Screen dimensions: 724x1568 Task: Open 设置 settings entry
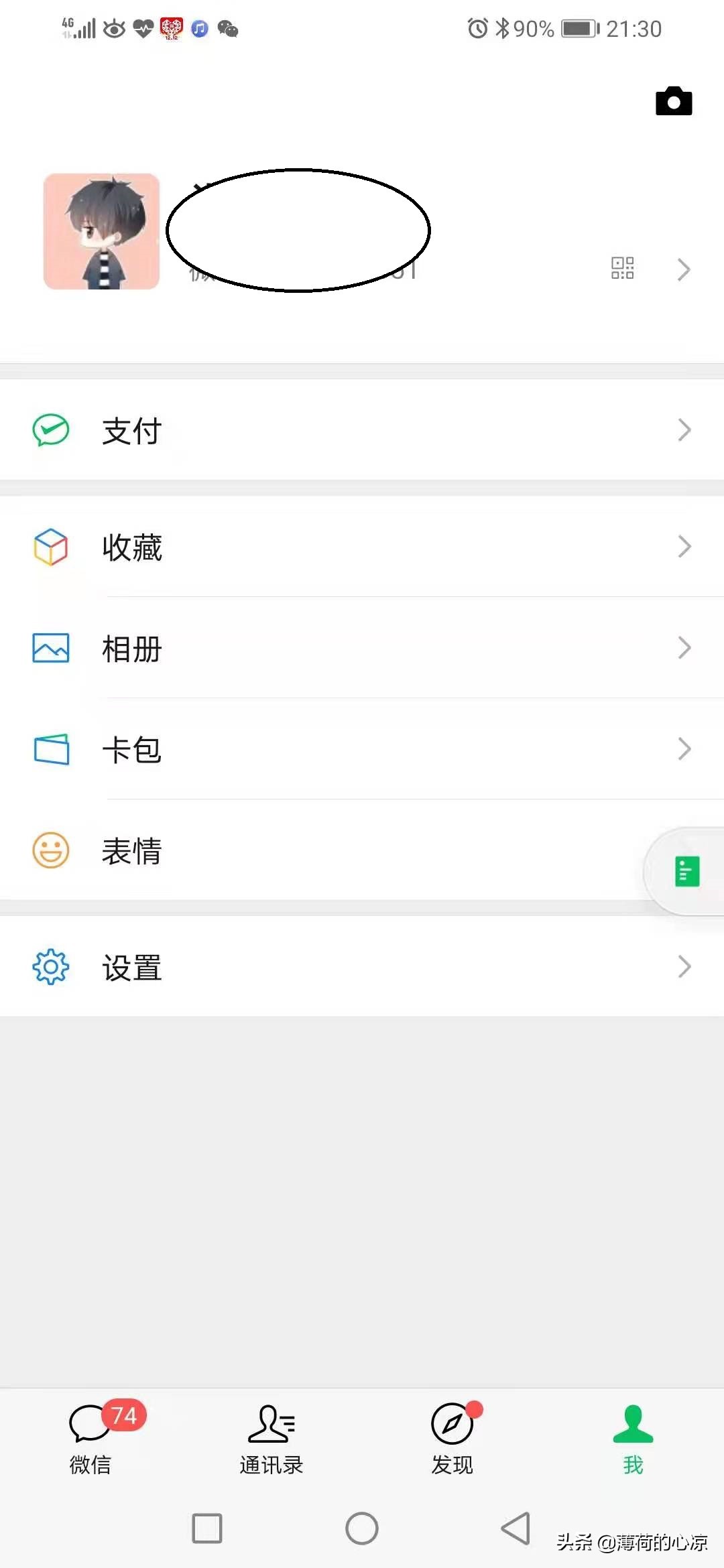pos(133,966)
